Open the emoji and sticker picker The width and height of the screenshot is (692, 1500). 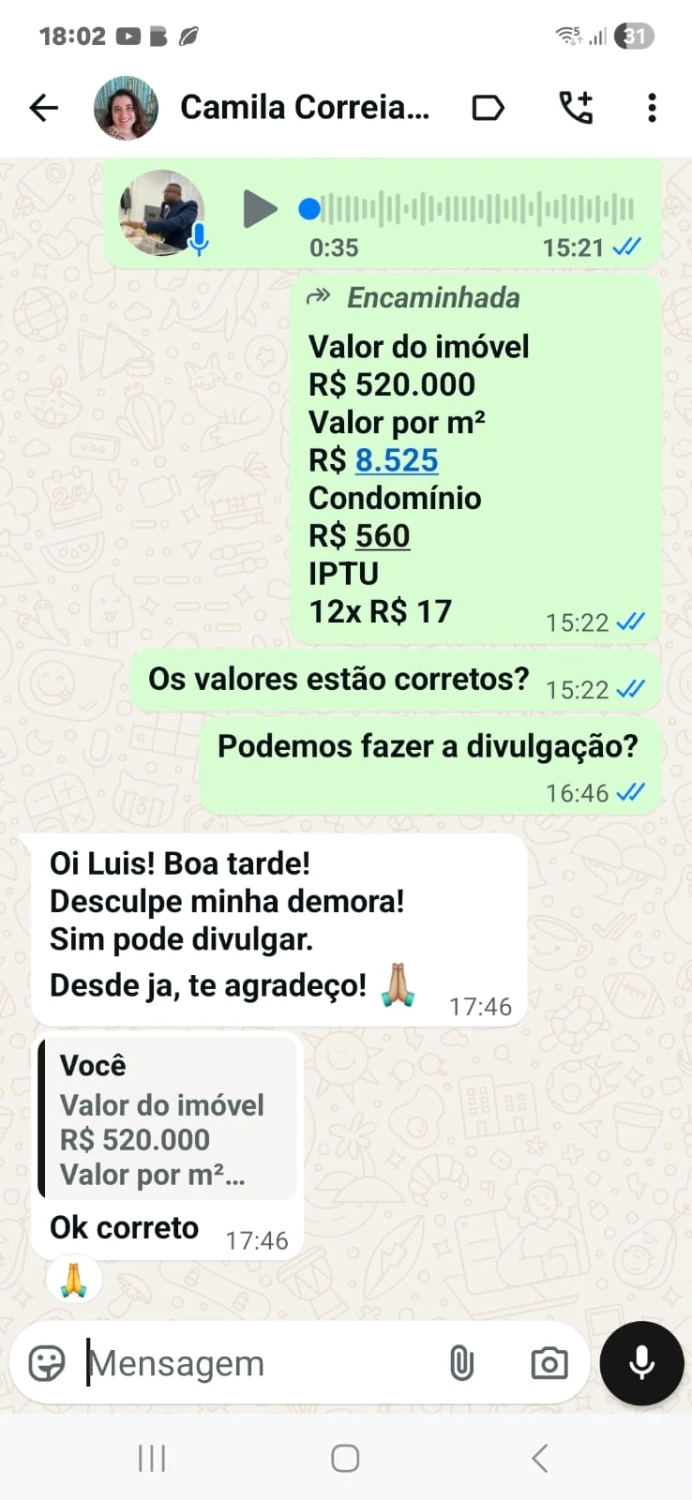pos(47,1363)
